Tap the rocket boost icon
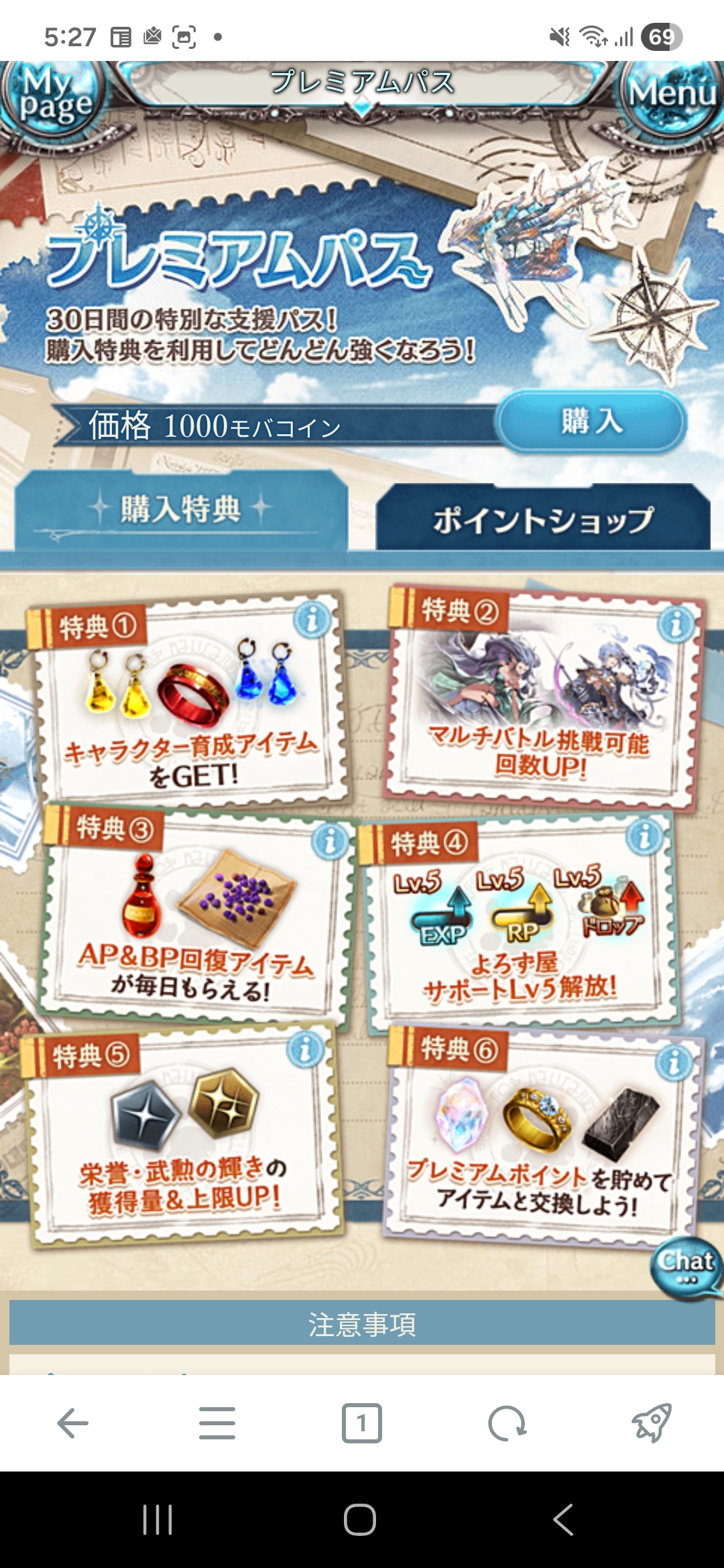The height and width of the screenshot is (1568, 724). [x=652, y=1423]
